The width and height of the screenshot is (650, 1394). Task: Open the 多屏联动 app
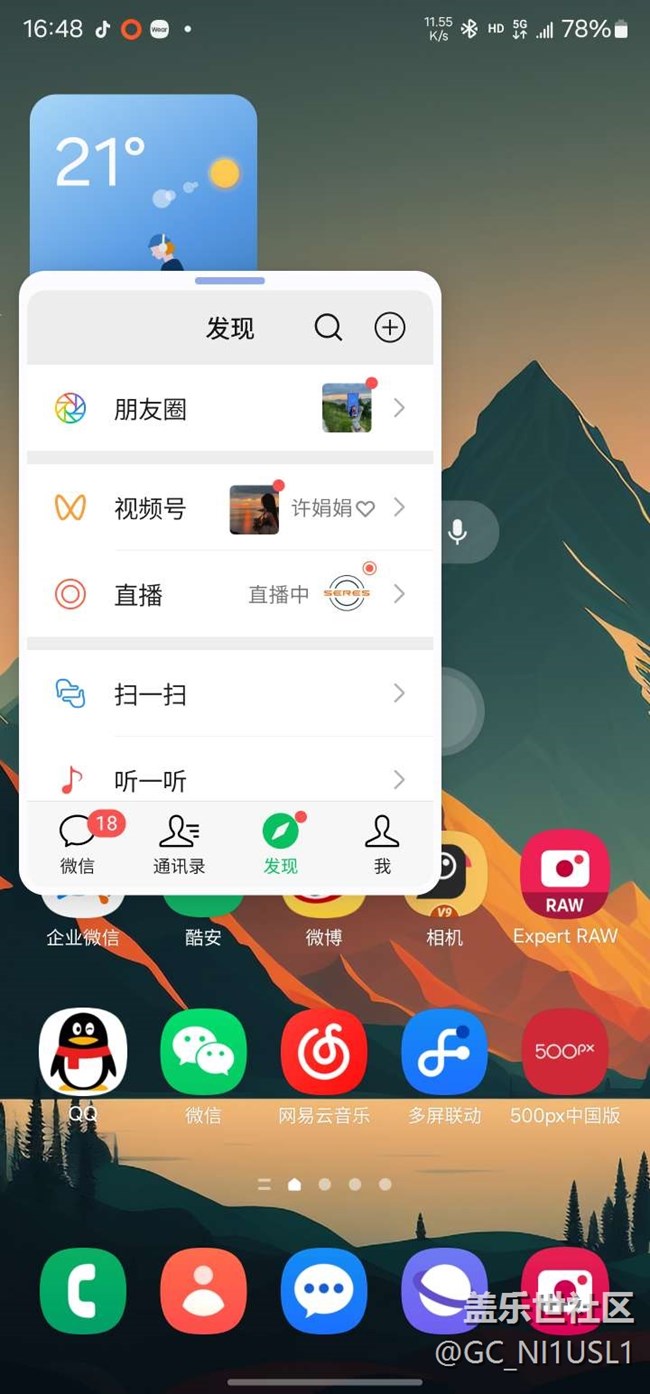pyautogui.click(x=444, y=1052)
